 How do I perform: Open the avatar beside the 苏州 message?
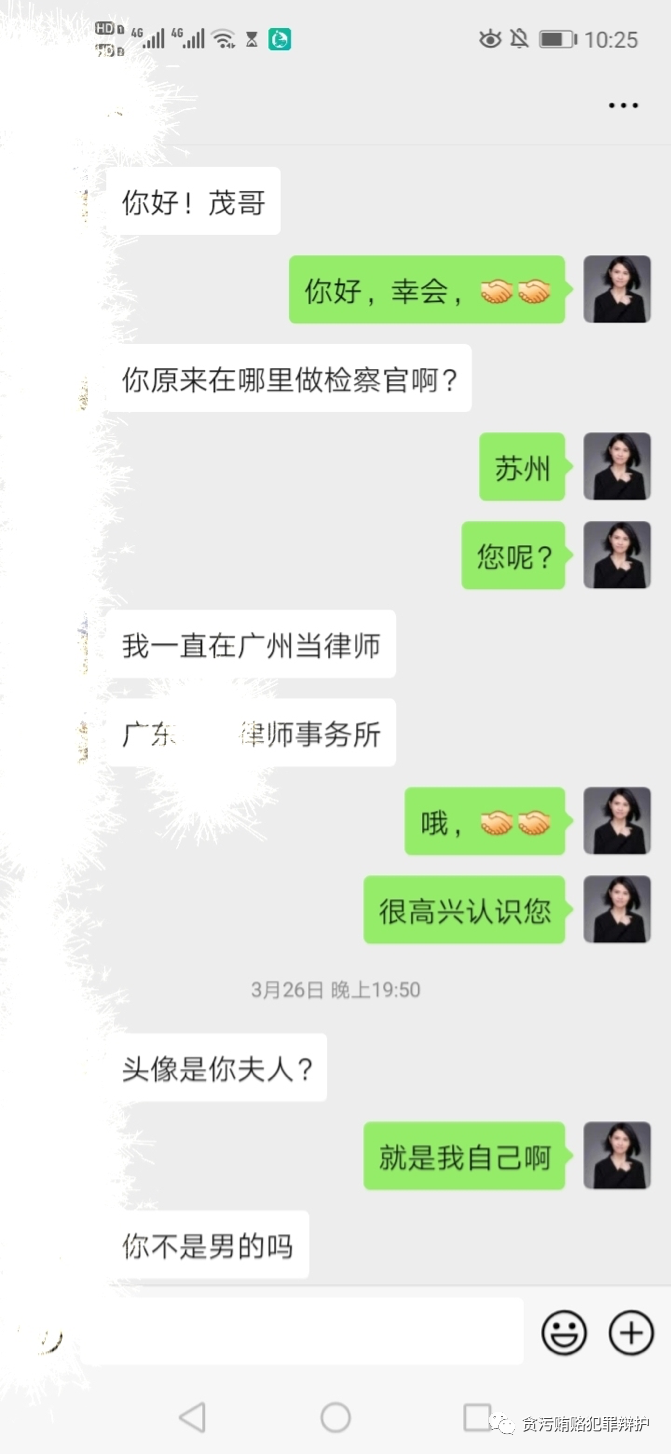(617, 467)
